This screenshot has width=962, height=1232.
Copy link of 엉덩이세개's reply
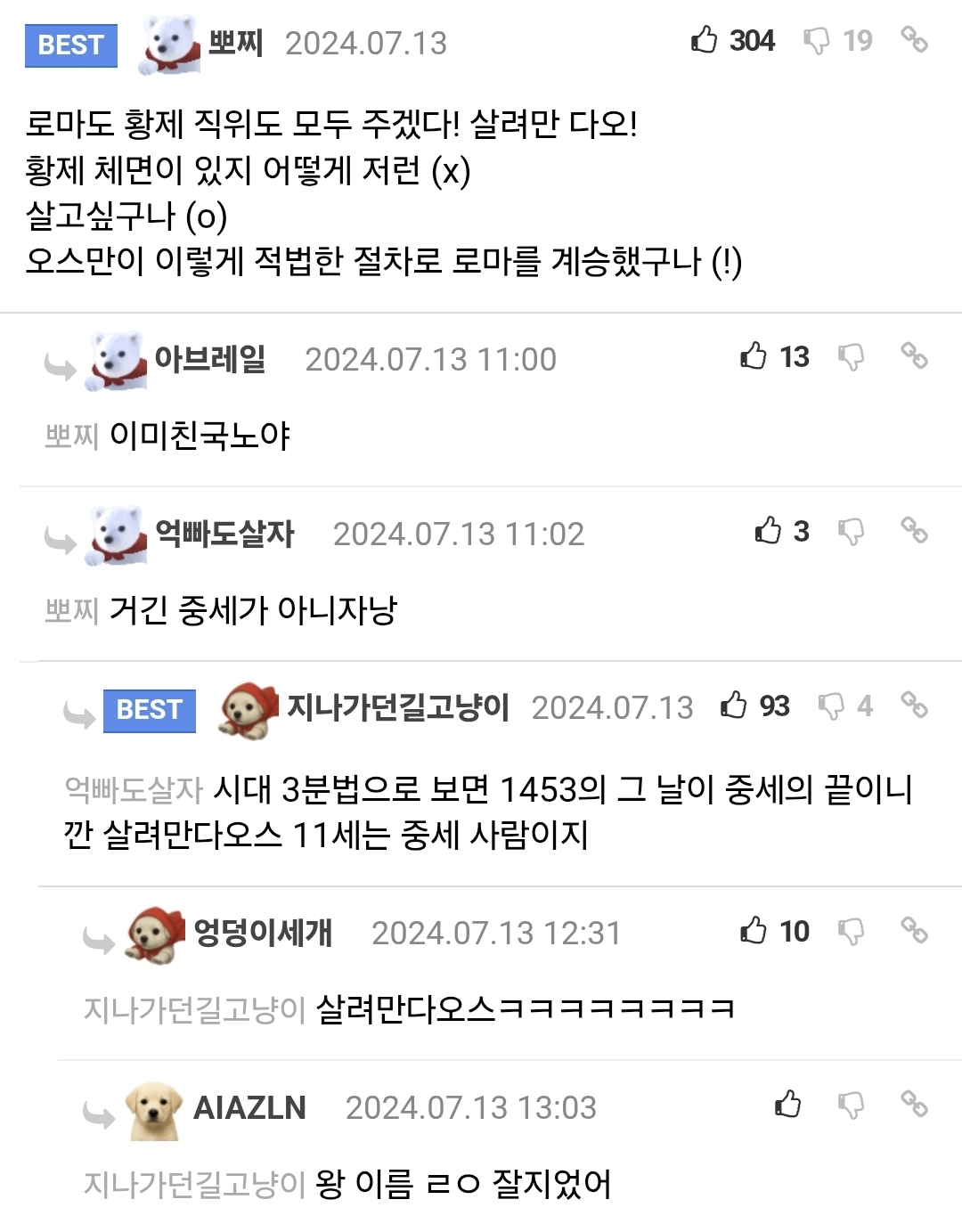pyautogui.click(x=914, y=930)
